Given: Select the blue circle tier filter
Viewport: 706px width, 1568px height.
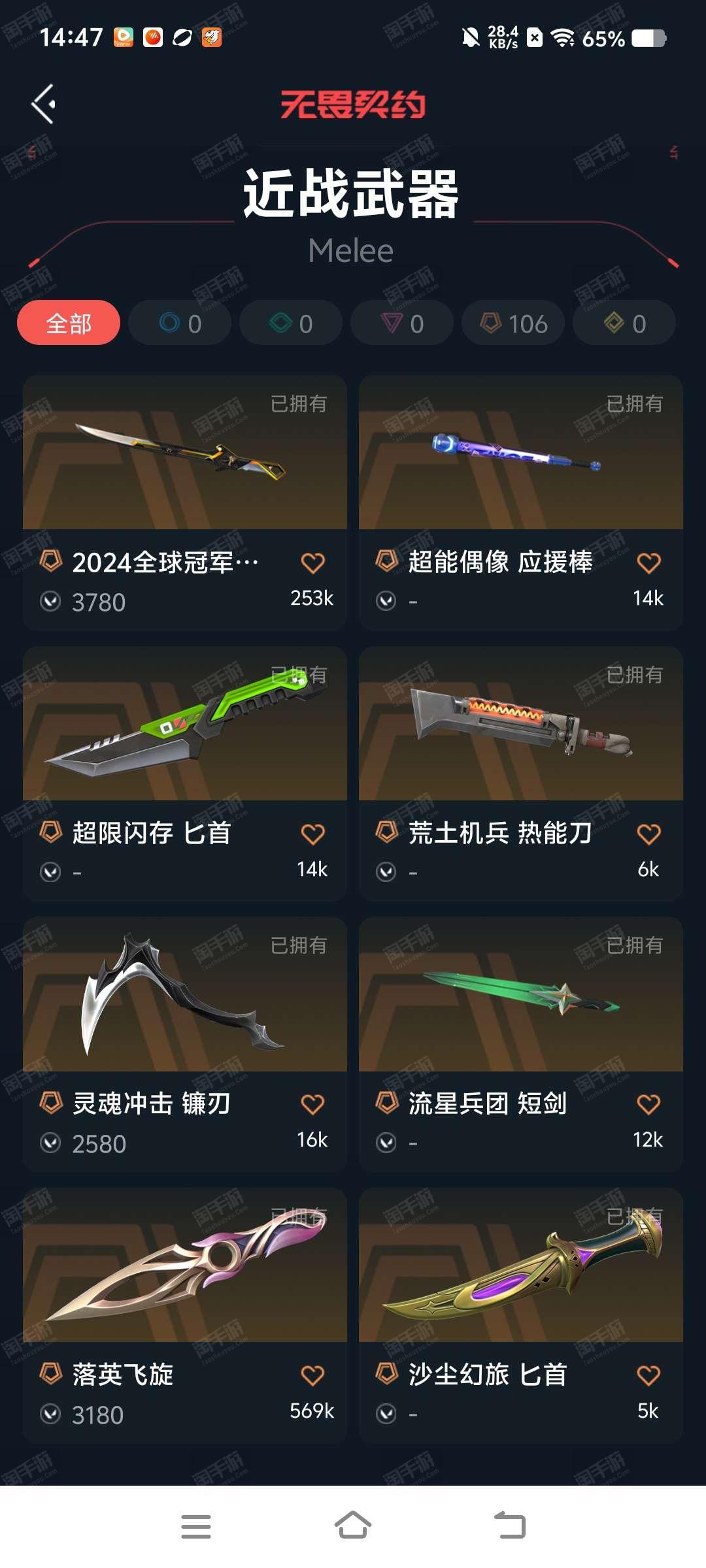Looking at the screenshot, I should click(180, 323).
